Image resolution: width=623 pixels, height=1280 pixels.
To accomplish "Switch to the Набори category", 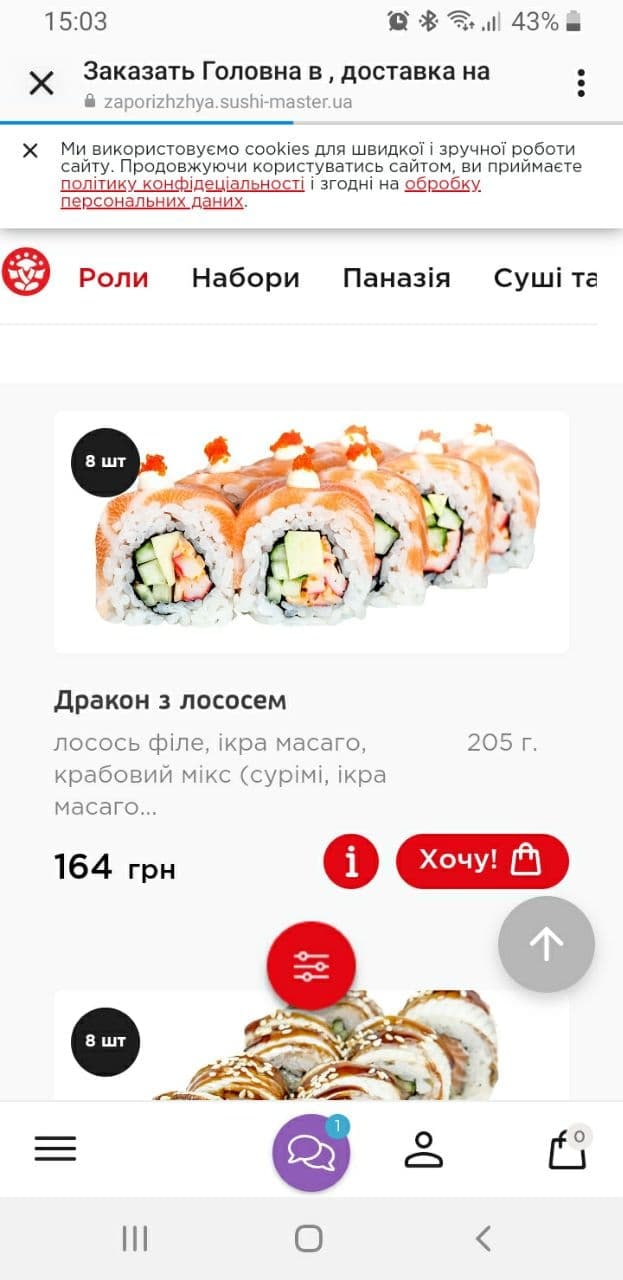I will [245, 278].
